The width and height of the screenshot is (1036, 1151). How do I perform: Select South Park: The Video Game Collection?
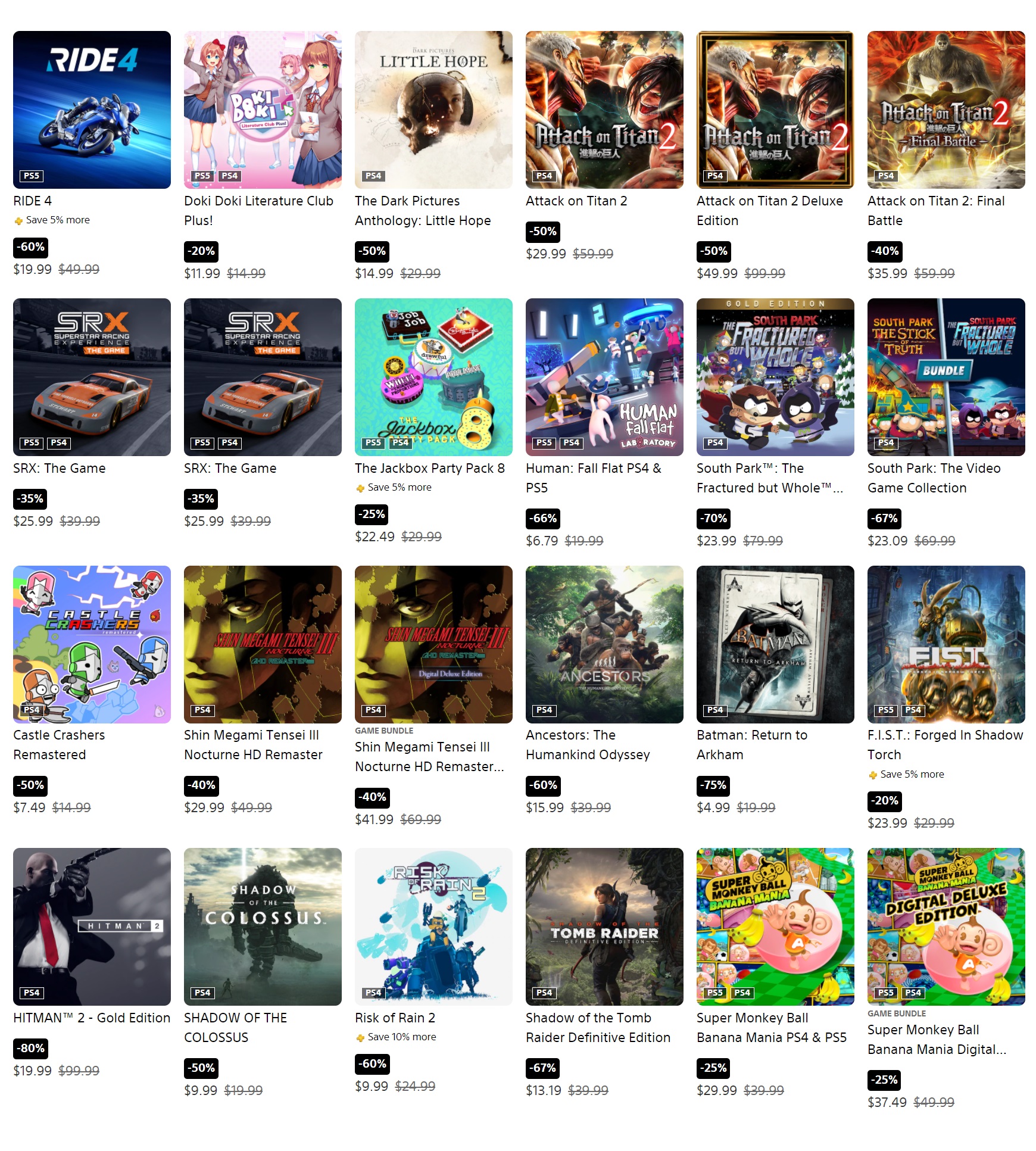point(946,377)
